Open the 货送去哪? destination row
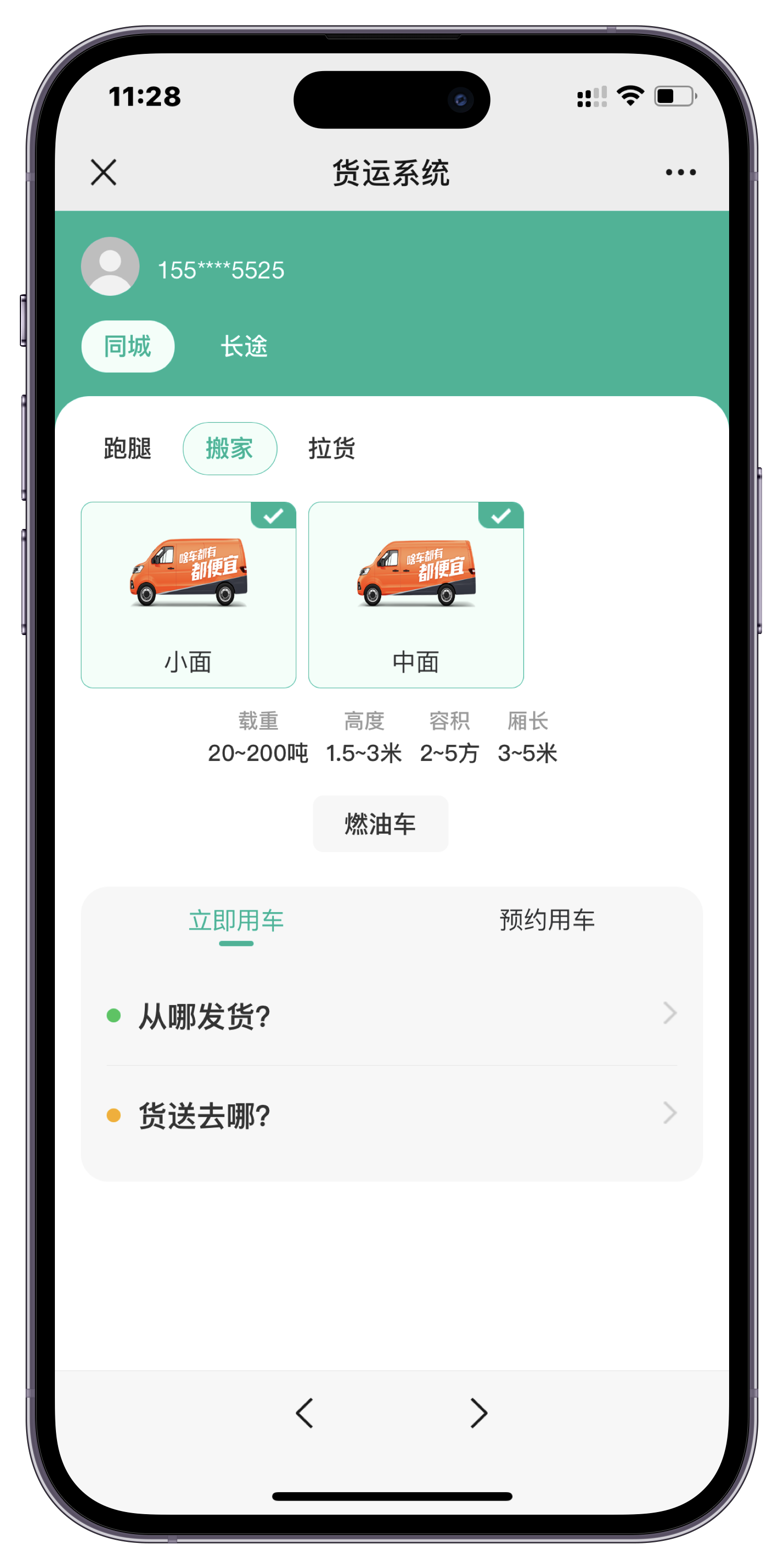 (392, 1114)
